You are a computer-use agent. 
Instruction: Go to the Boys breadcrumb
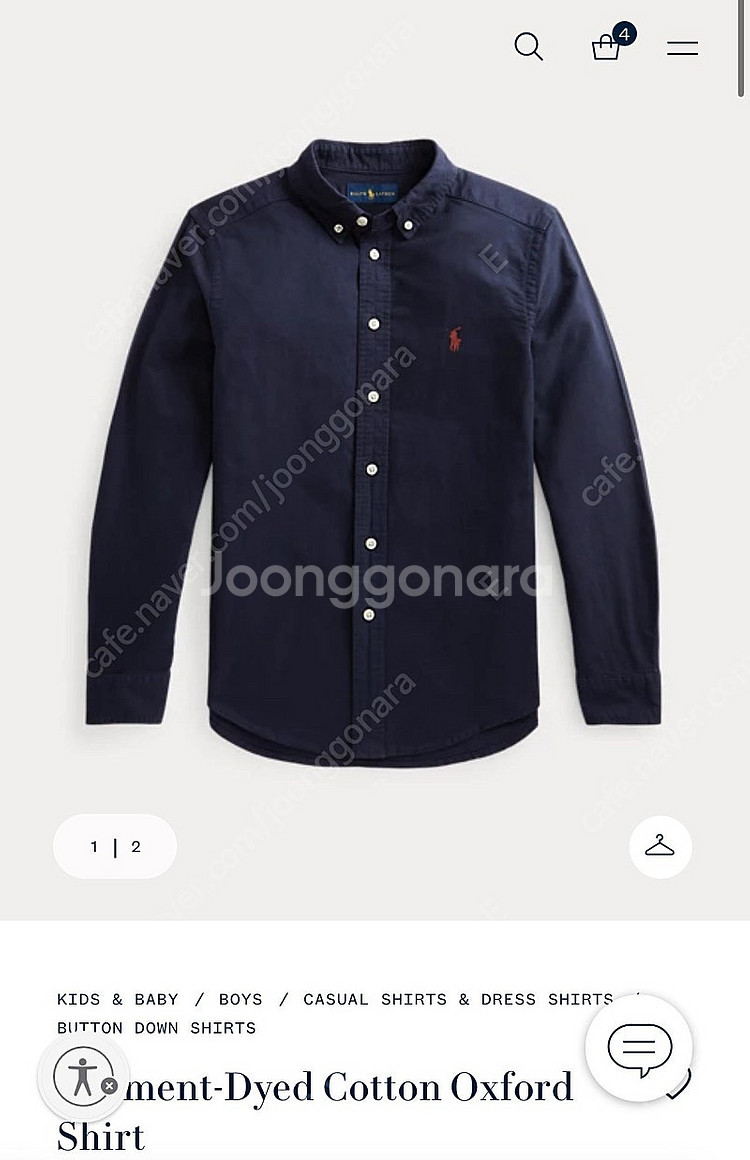(240, 999)
